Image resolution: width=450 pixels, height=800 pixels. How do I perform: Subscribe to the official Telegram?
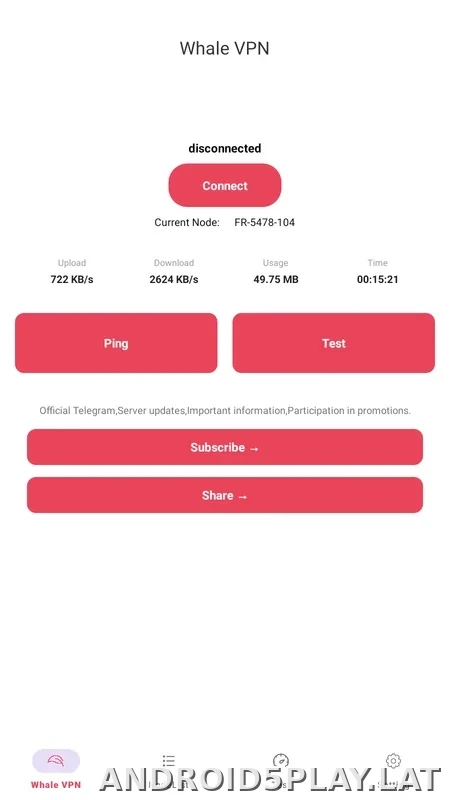pos(224,447)
